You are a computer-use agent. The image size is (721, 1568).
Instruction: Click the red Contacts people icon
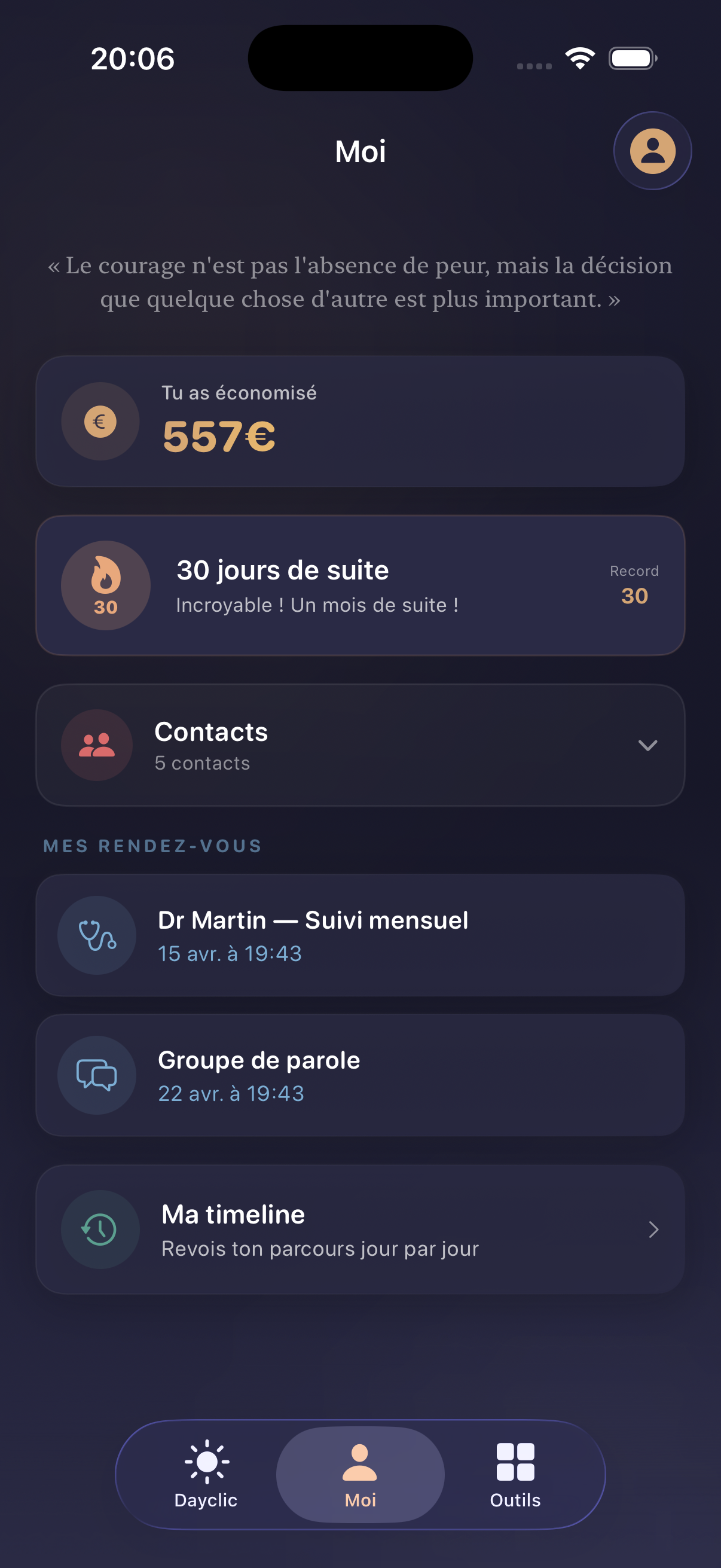[96, 744]
